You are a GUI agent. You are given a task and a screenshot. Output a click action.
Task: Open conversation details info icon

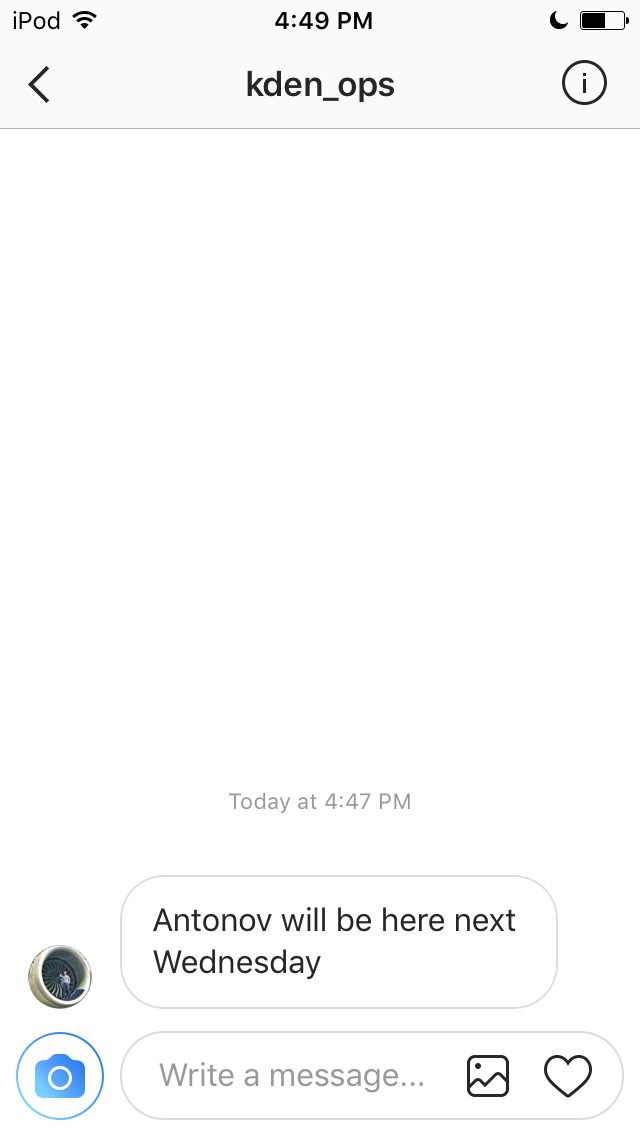pos(584,85)
